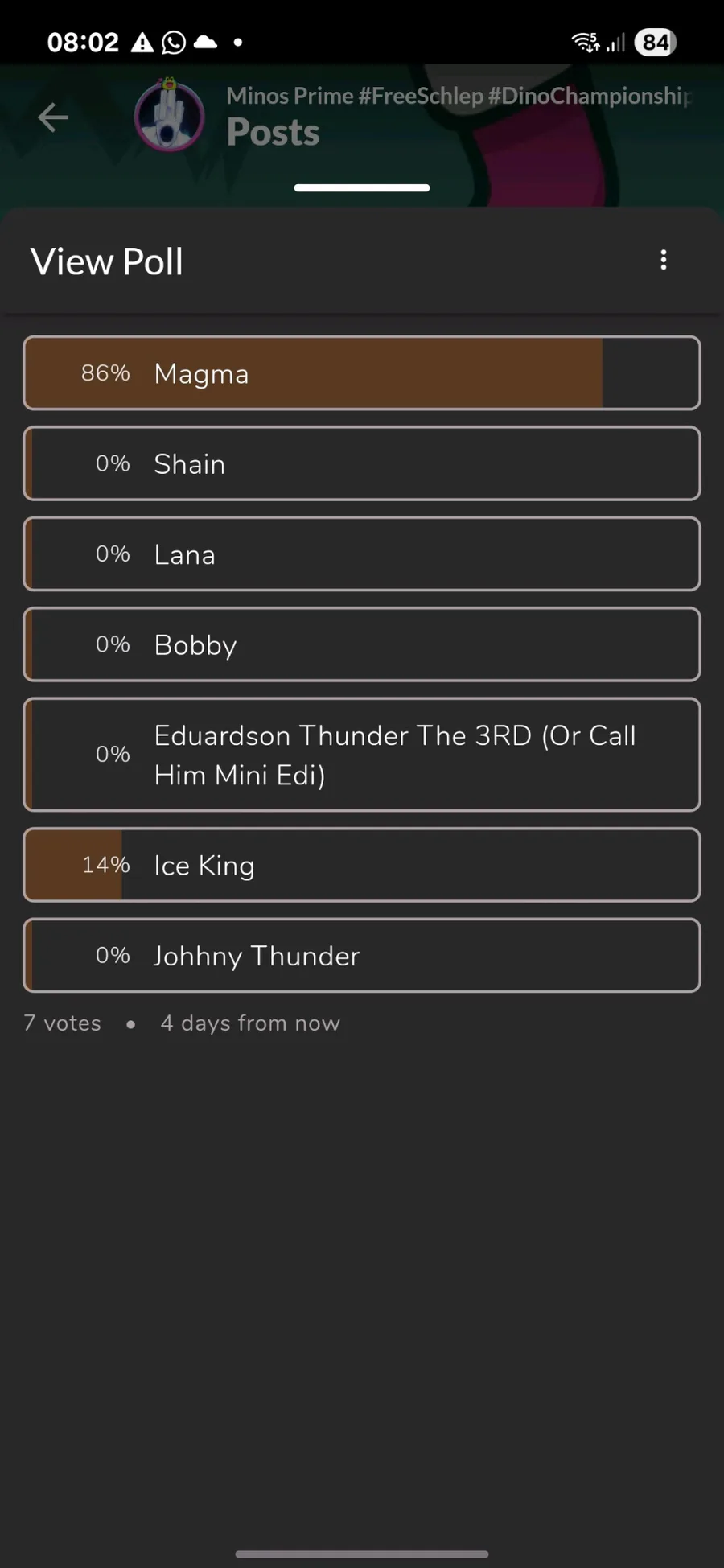Go back using the top-left arrow
Screen dimensions: 724x1568
tap(53, 117)
